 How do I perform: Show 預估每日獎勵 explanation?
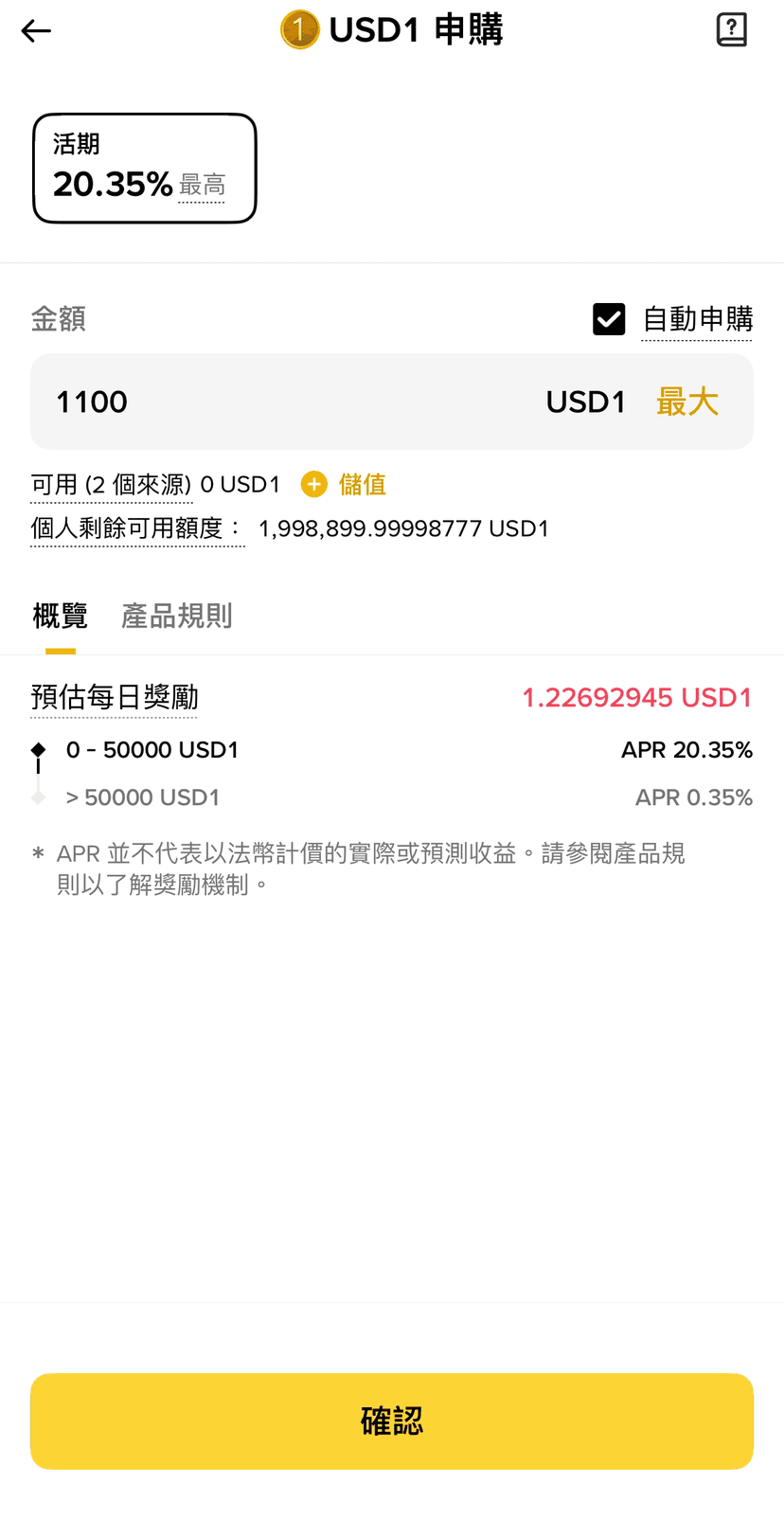pyautogui.click(x=115, y=698)
